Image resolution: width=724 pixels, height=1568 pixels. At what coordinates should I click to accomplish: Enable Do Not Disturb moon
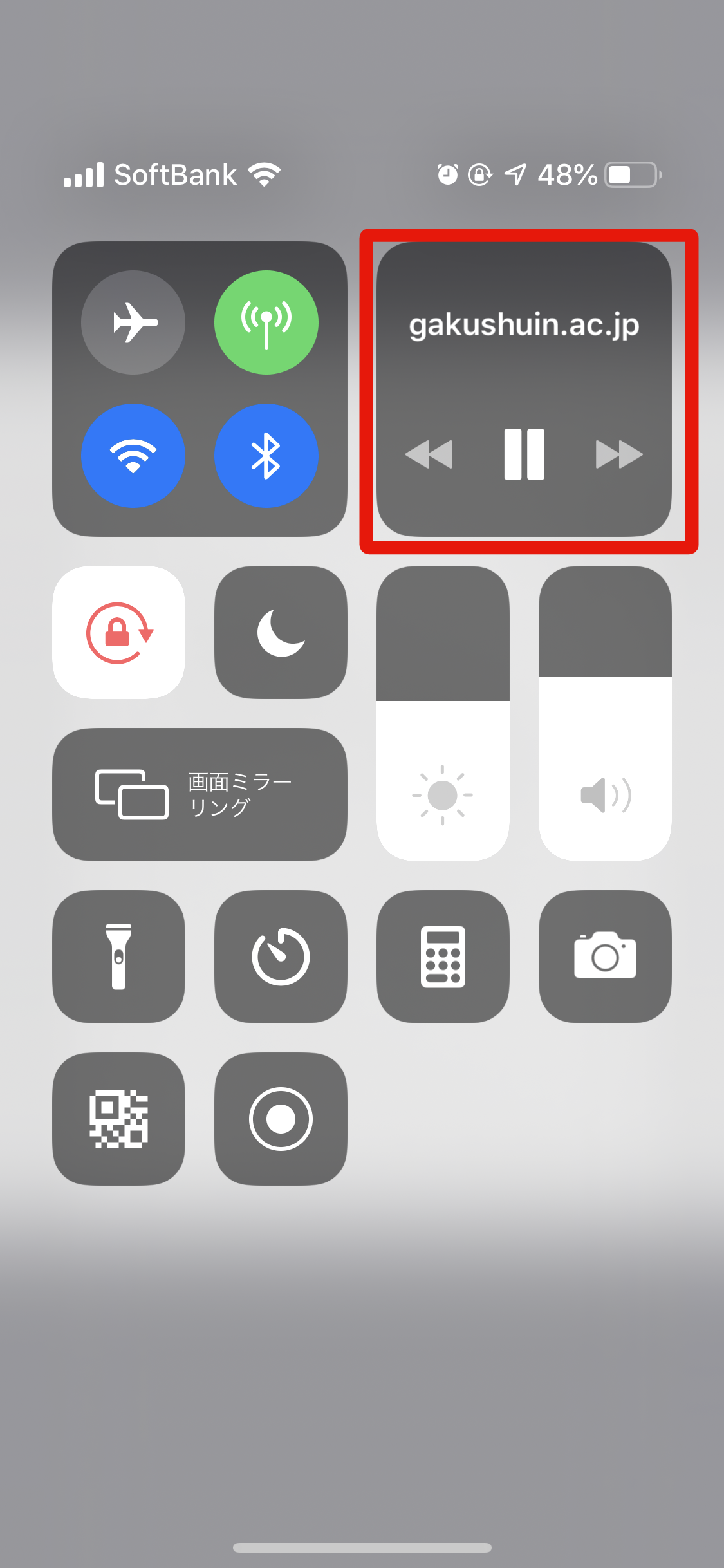(x=281, y=632)
